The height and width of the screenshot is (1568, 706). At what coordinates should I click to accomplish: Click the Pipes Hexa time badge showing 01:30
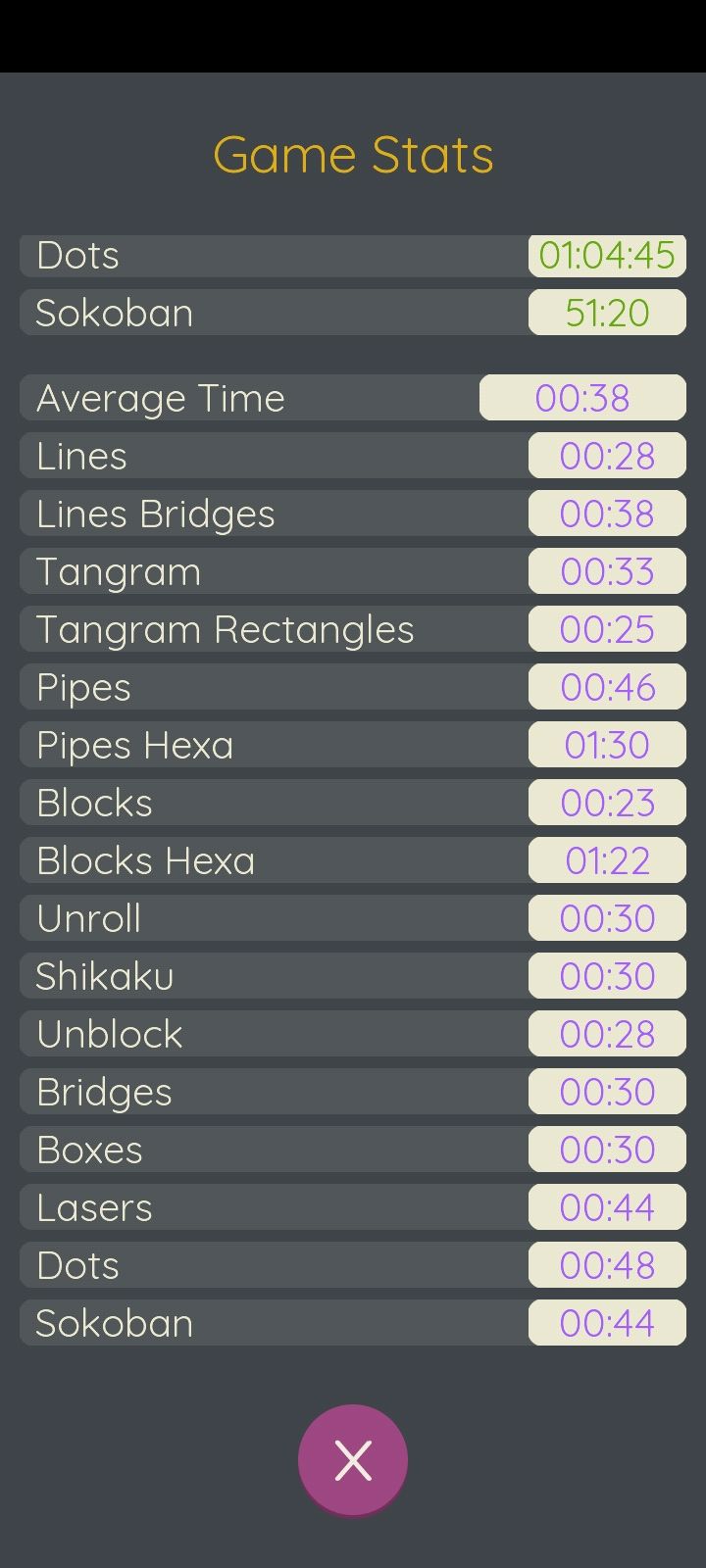[607, 745]
